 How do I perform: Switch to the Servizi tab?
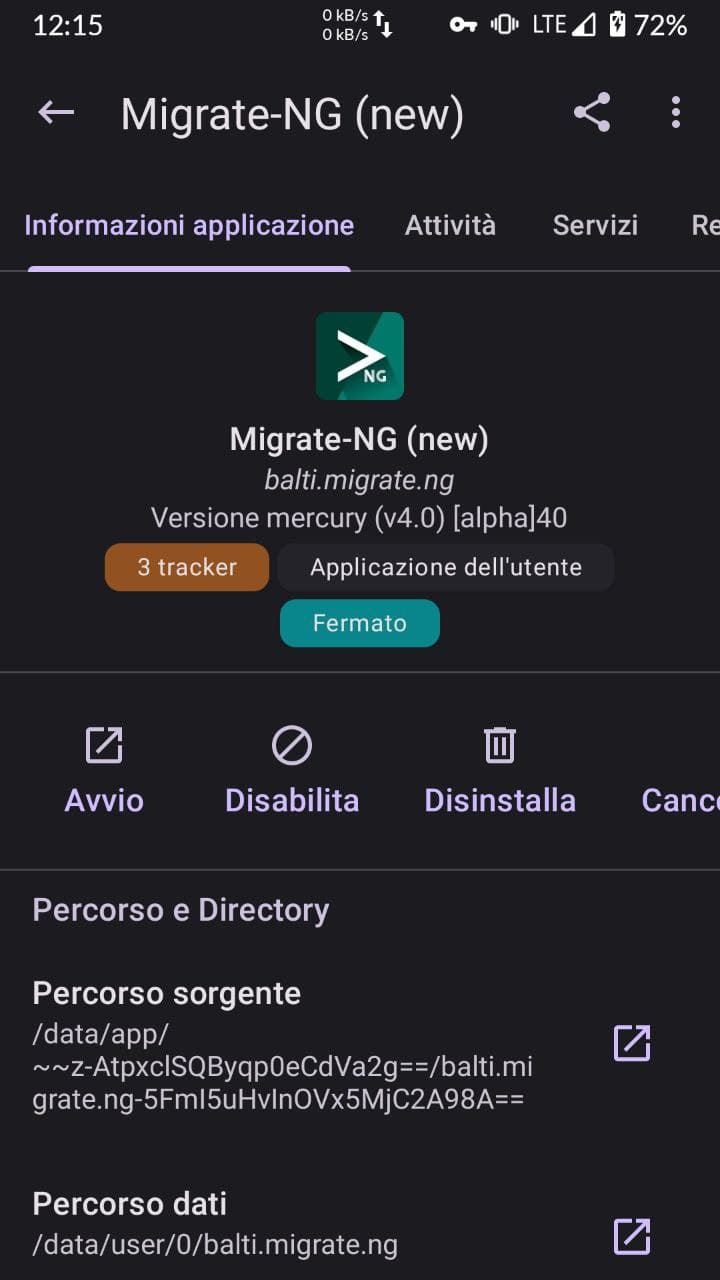pyautogui.click(x=595, y=226)
